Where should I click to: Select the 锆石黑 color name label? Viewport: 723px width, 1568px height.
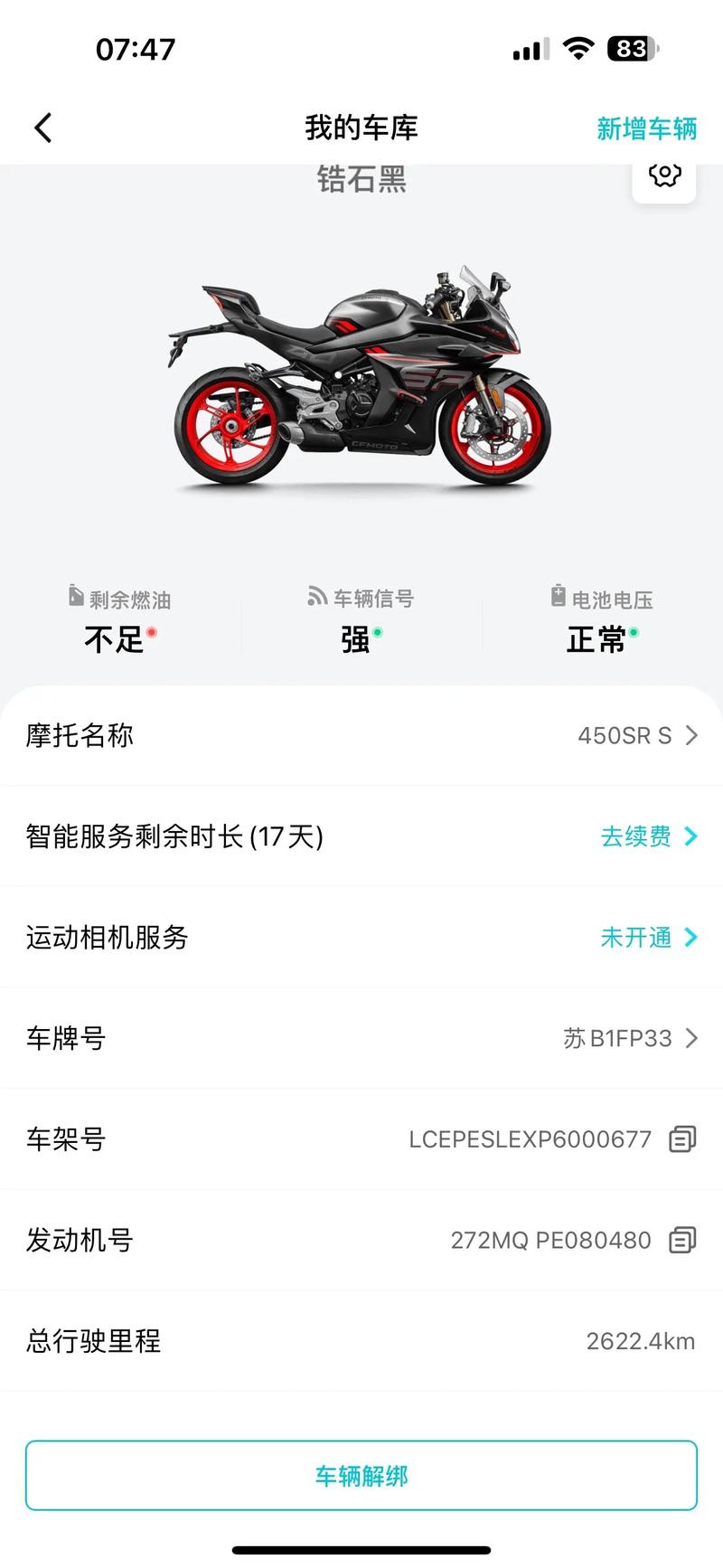361,179
